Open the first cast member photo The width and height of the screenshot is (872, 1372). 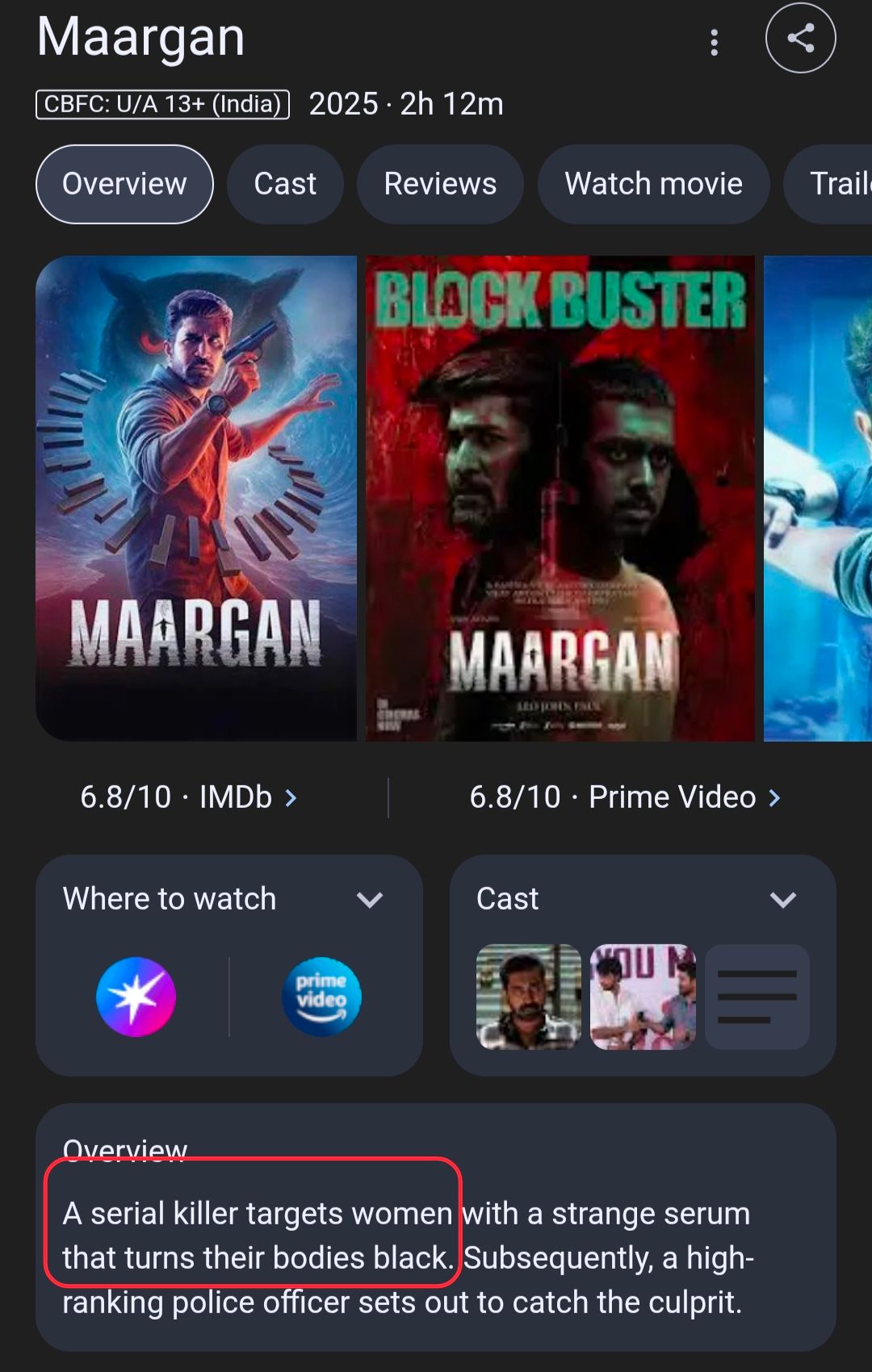coord(529,997)
